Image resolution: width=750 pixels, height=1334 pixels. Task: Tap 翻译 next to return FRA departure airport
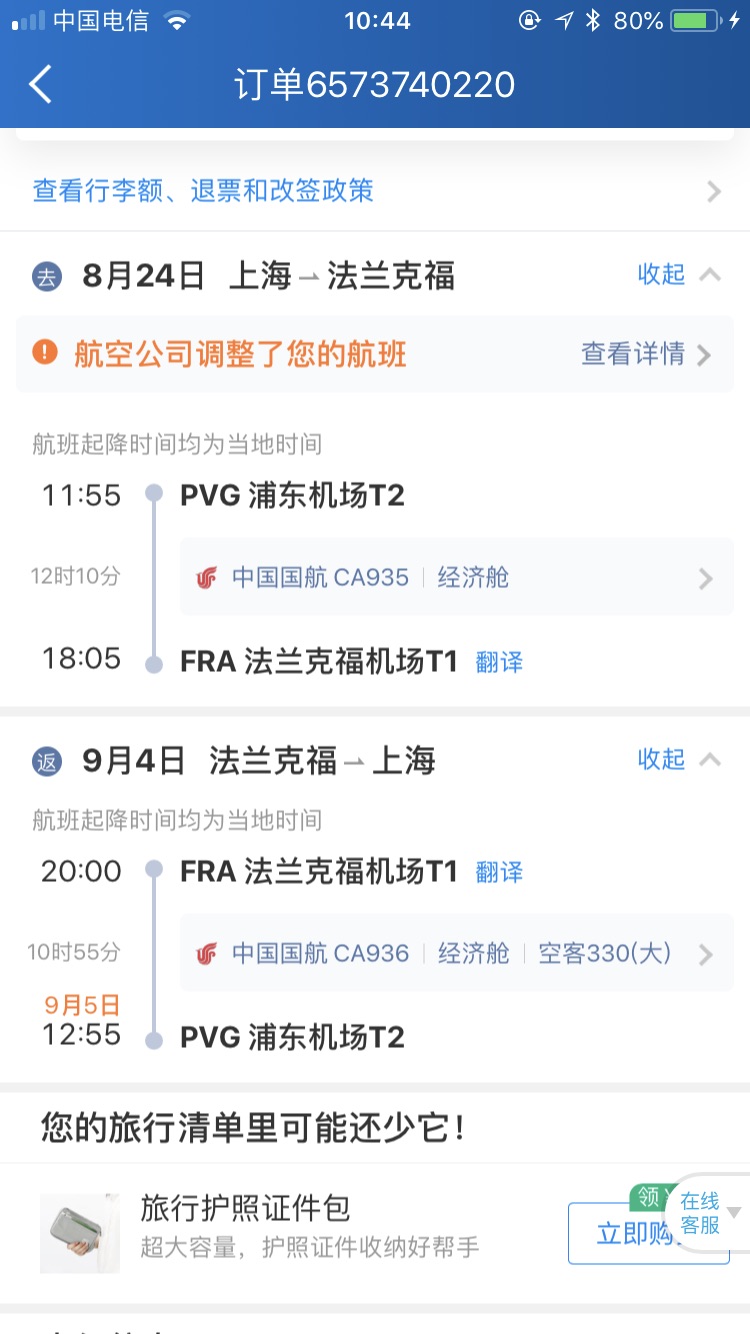499,872
